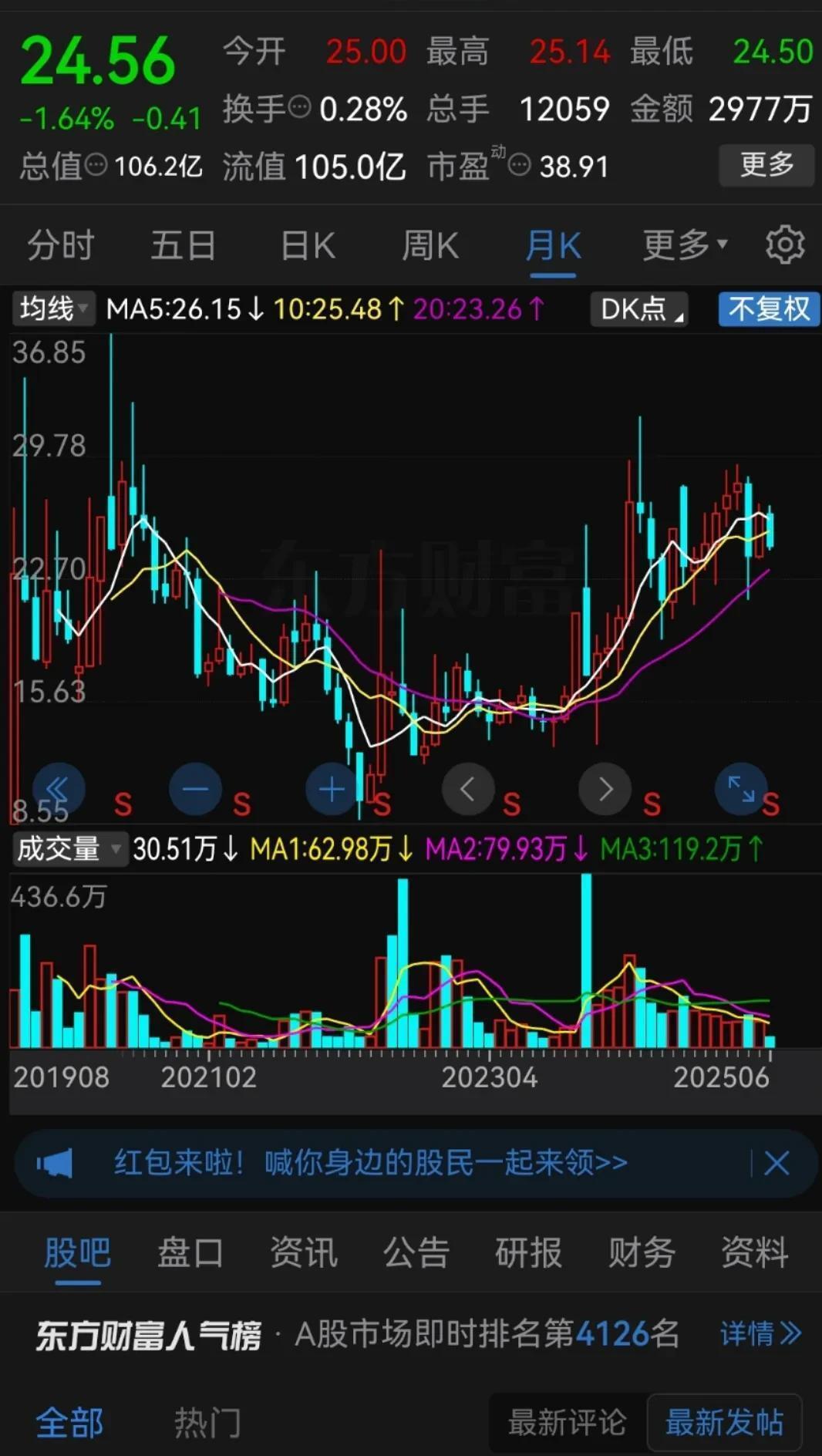Switch to the 分时 chart tab
Screen dimensions: 822x1456
pos(61,246)
